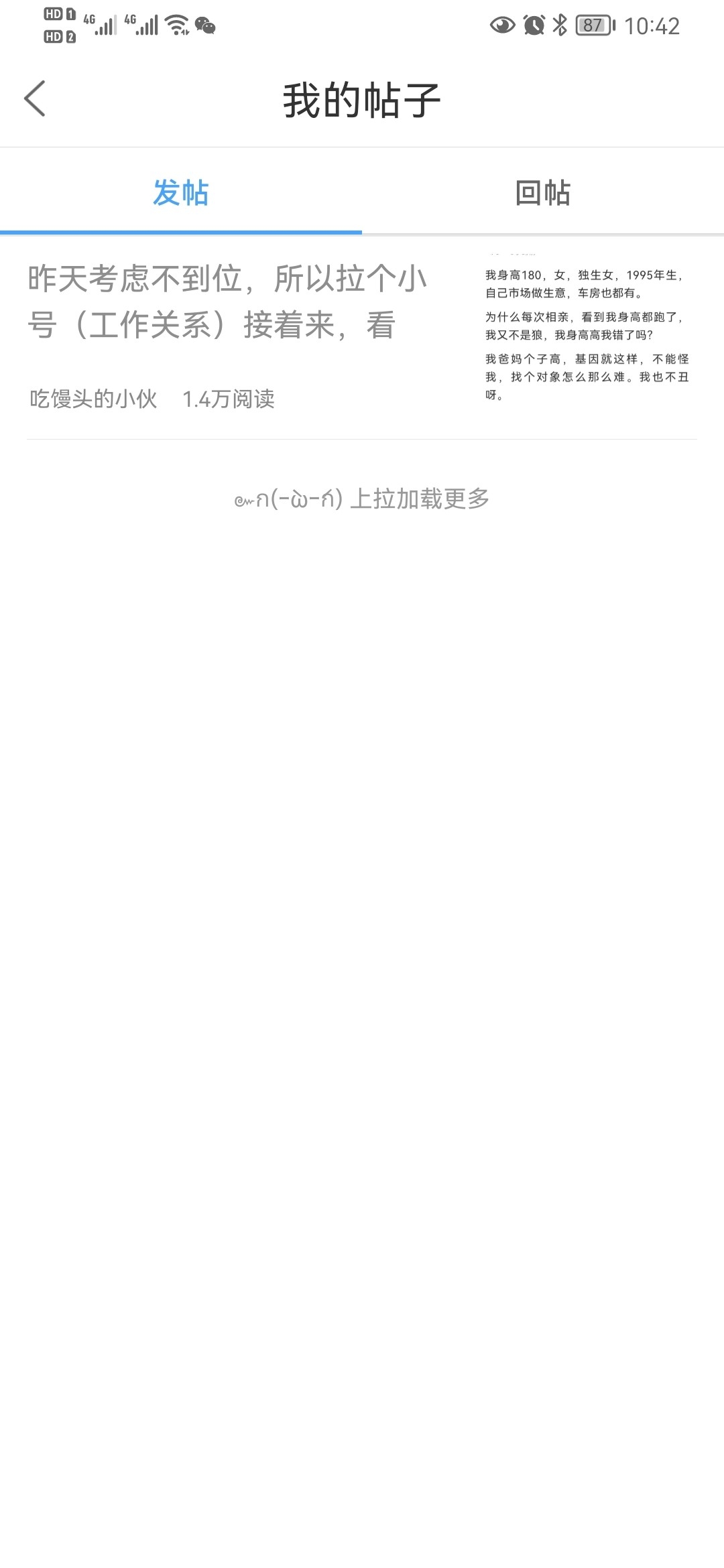The width and height of the screenshot is (724, 1568).
Task: Go back from 我的帖子 page
Action: pyautogui.click(x=35, y=99)
